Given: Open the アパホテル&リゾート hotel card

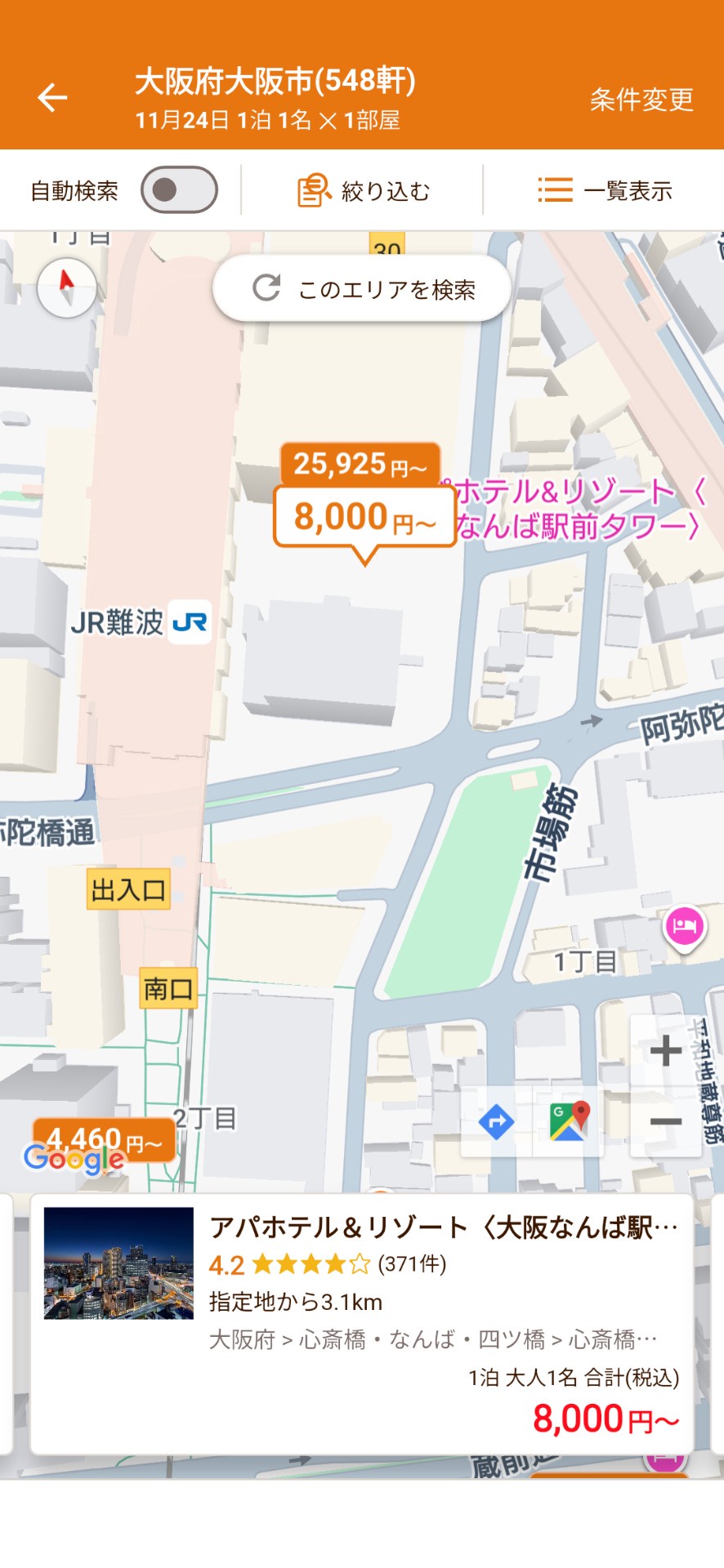Looking at the screenshot, I should (362, 1325).
